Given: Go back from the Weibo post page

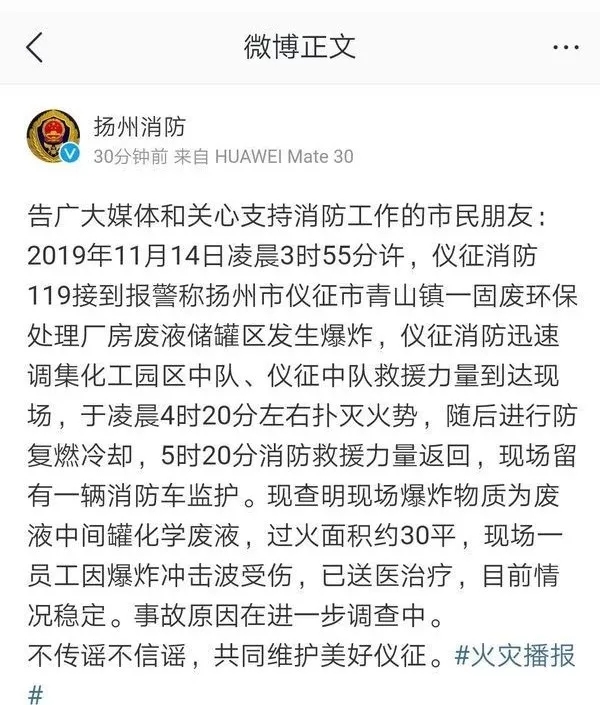Looking at the screenshot, I should click(35, 46).
